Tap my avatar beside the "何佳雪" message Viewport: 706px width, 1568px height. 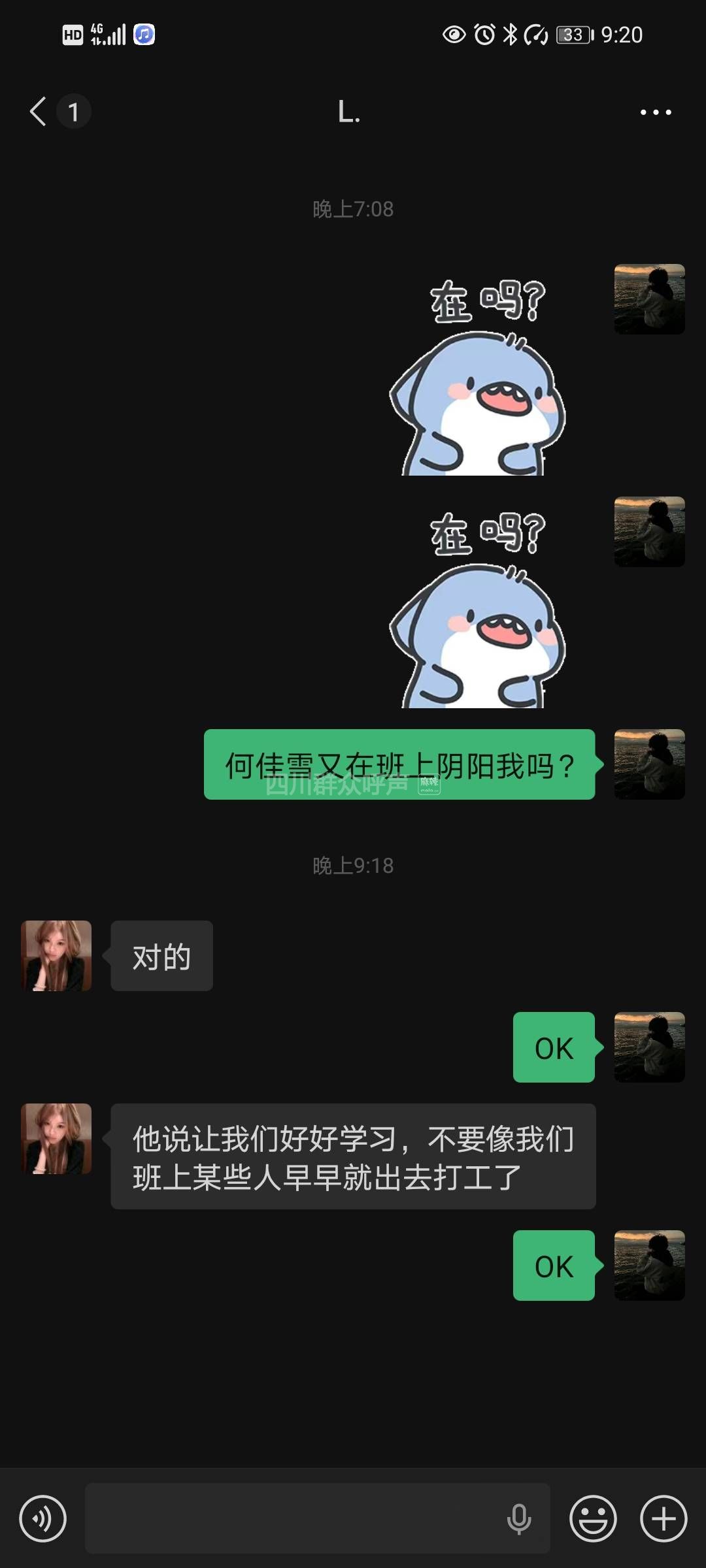pyautogui.click(x=649, y=764)
